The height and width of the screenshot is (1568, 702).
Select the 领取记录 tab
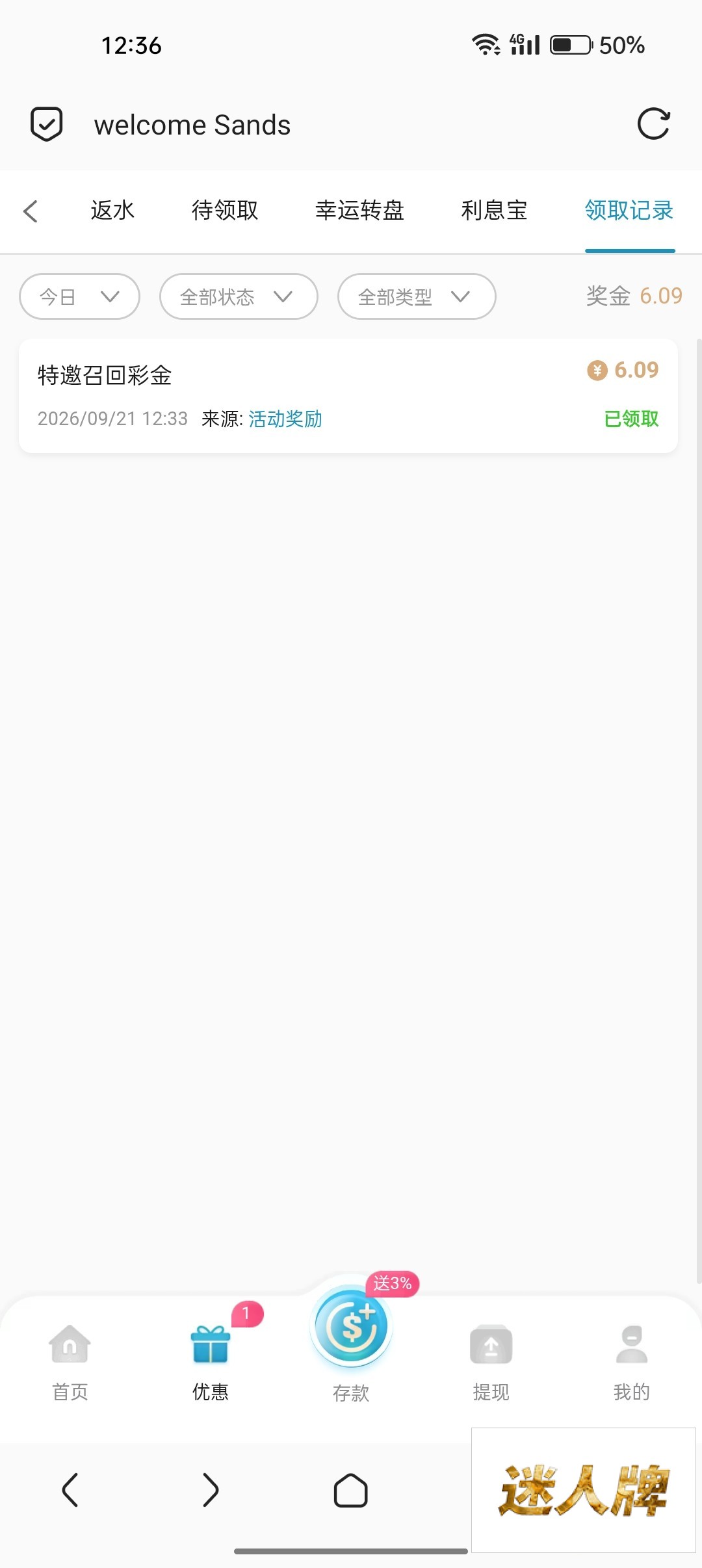click(629, 211)
